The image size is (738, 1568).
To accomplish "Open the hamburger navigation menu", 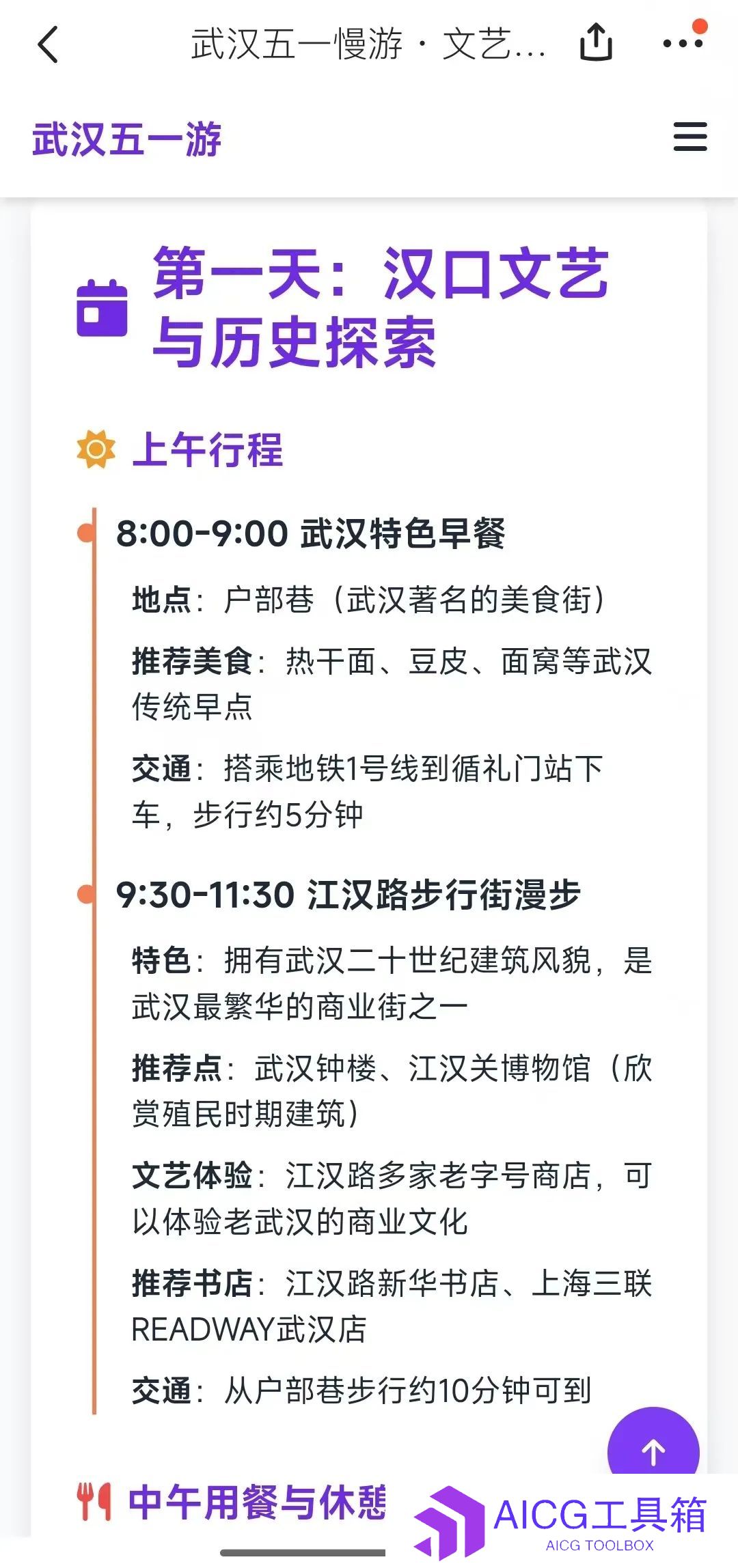I will click(x=690, y=137).
